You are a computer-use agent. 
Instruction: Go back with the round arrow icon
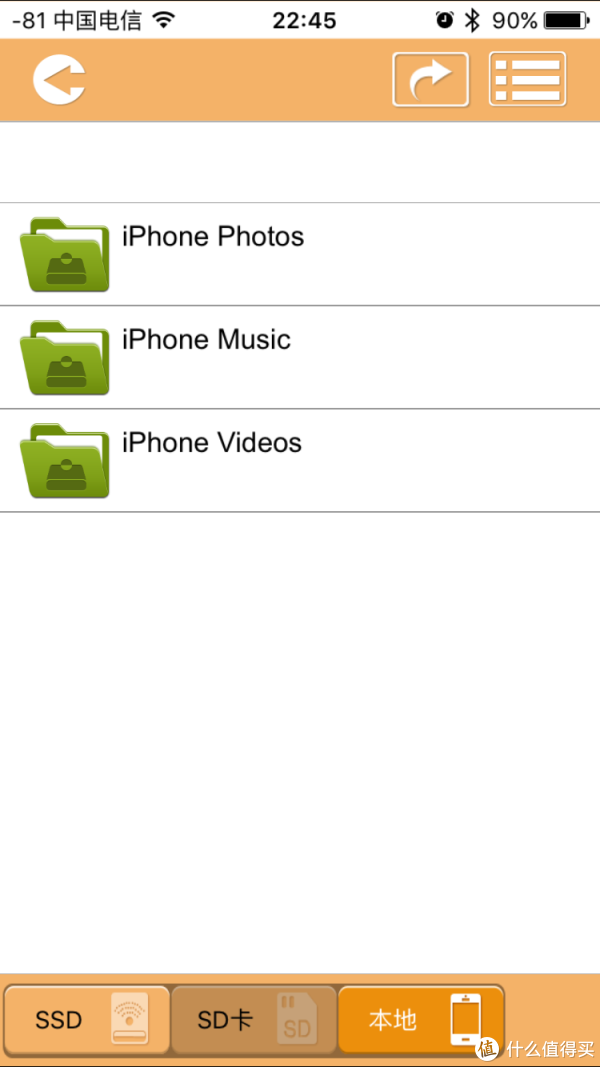[59, 80]
